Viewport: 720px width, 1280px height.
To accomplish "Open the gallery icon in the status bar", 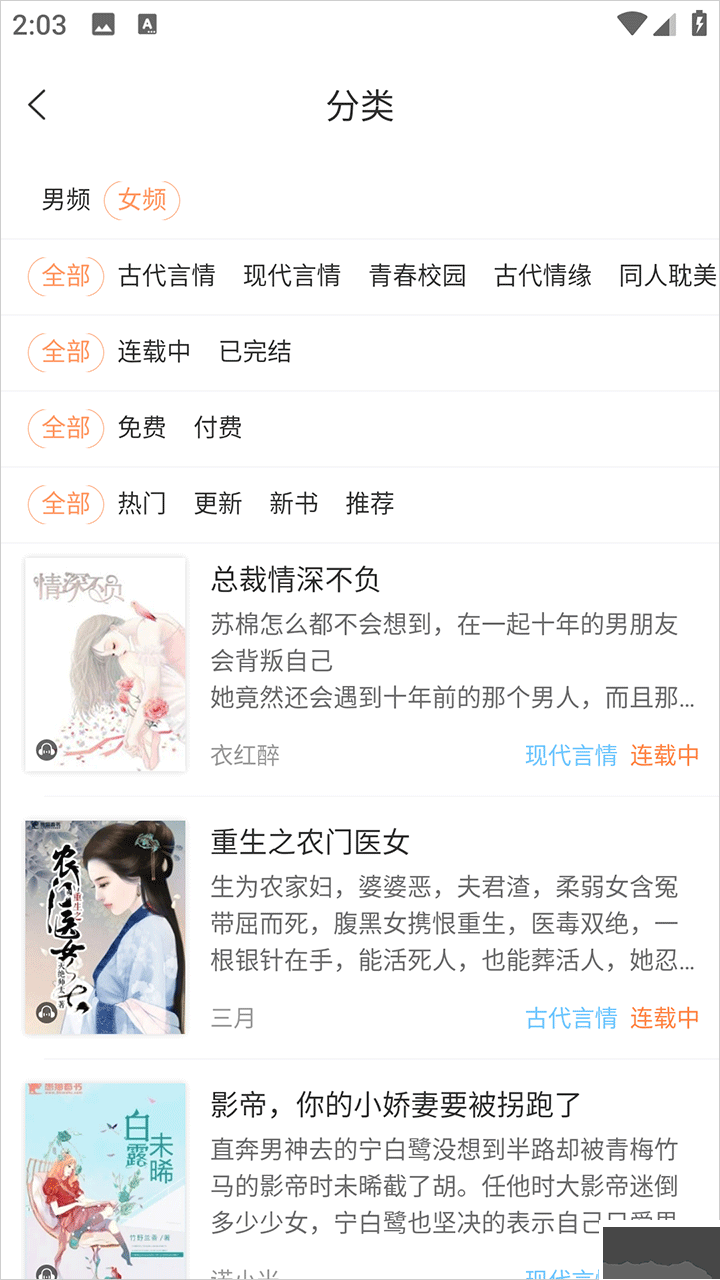I will [103, 24].
